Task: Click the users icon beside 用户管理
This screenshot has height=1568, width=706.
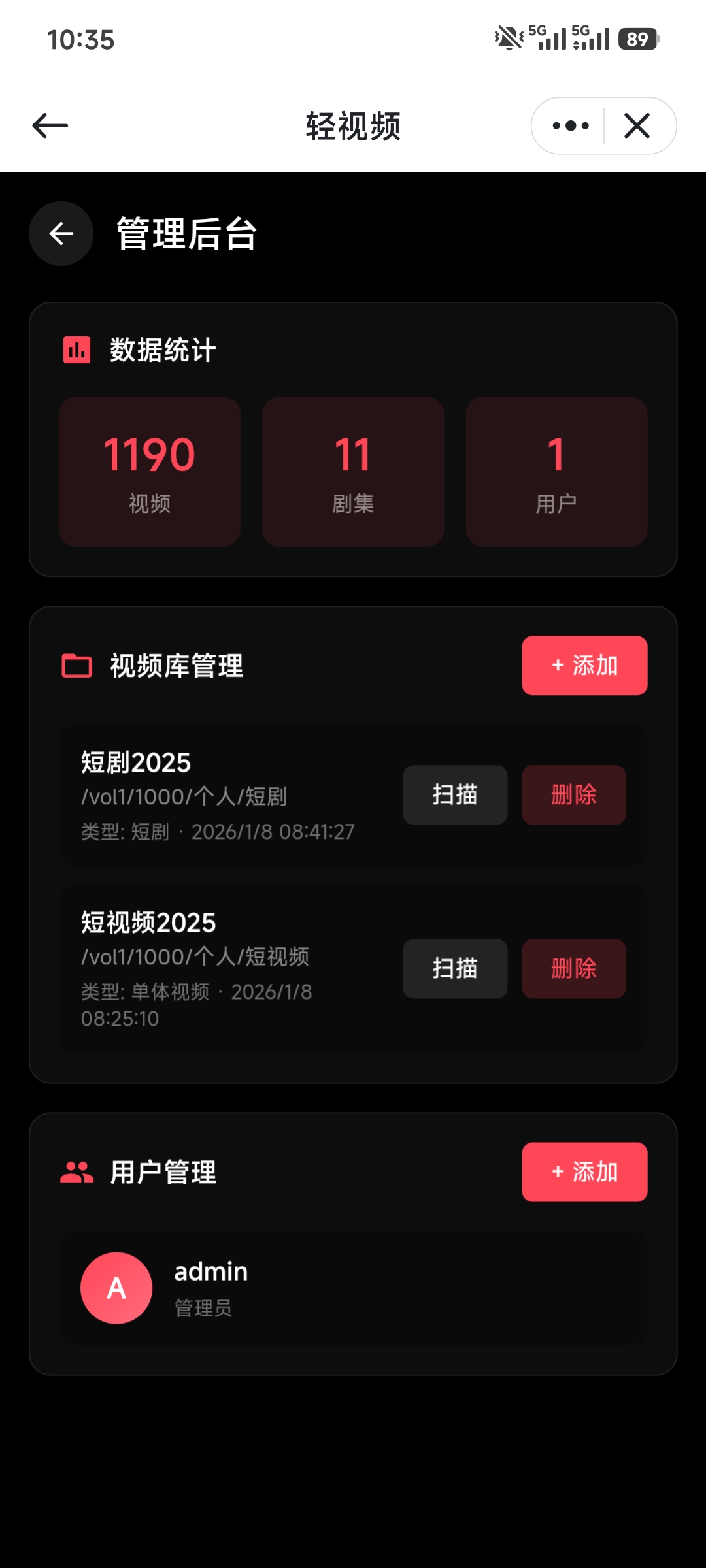Action: pyautogui.click(x=76, y=1172)
